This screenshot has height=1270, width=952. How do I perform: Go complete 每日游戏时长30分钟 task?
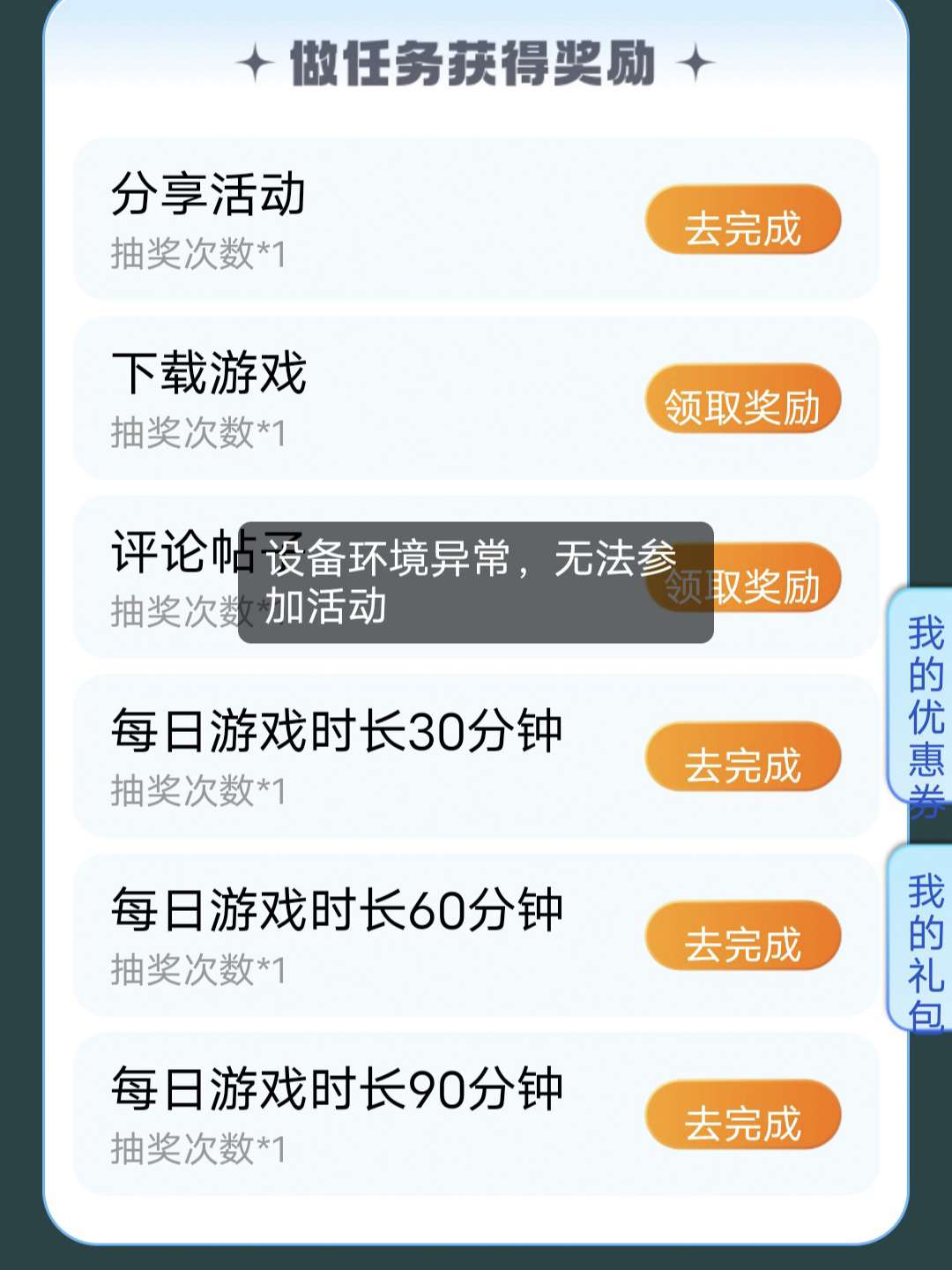pyautogui.click(x=742, y=758)
